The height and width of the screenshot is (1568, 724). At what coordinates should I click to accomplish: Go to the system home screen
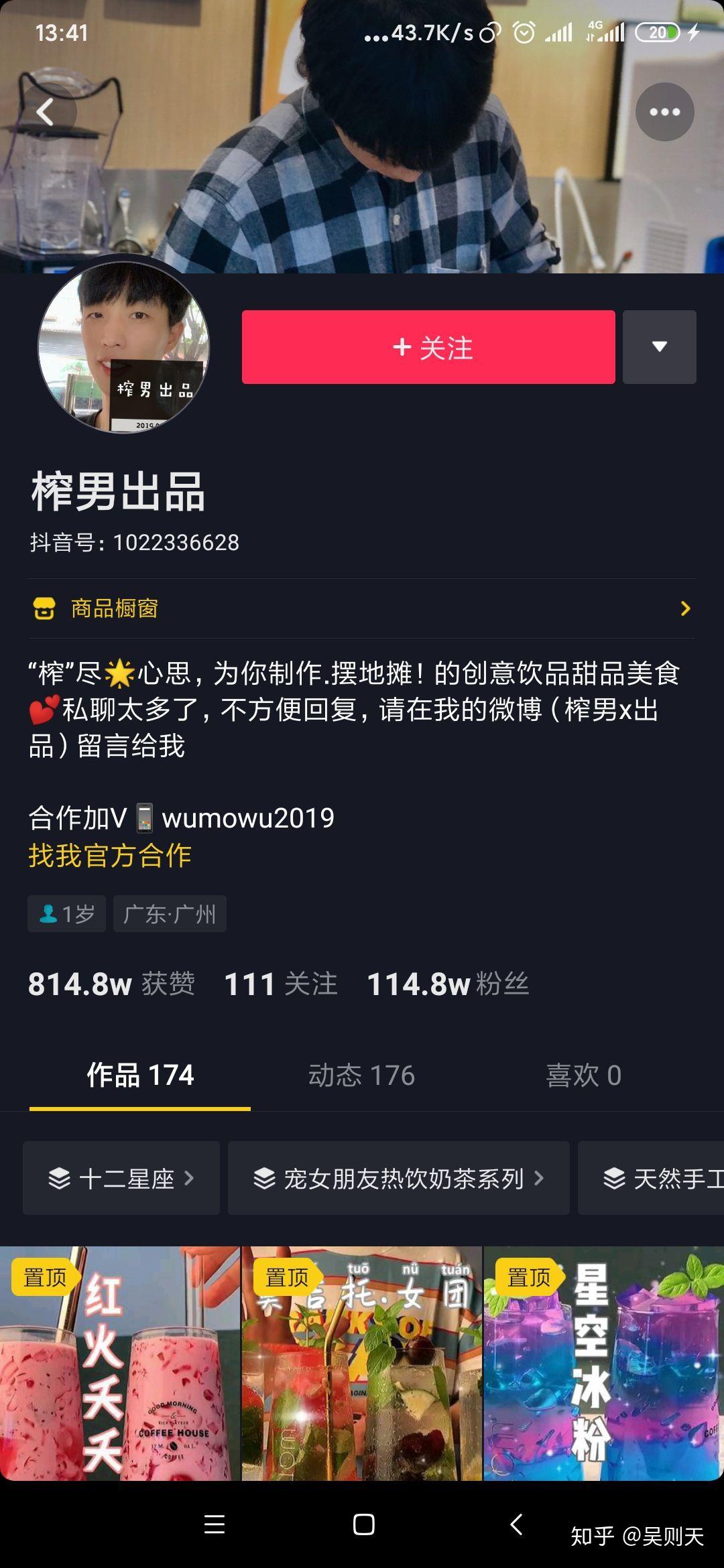pyautogui.click(x=363, y=1525)
